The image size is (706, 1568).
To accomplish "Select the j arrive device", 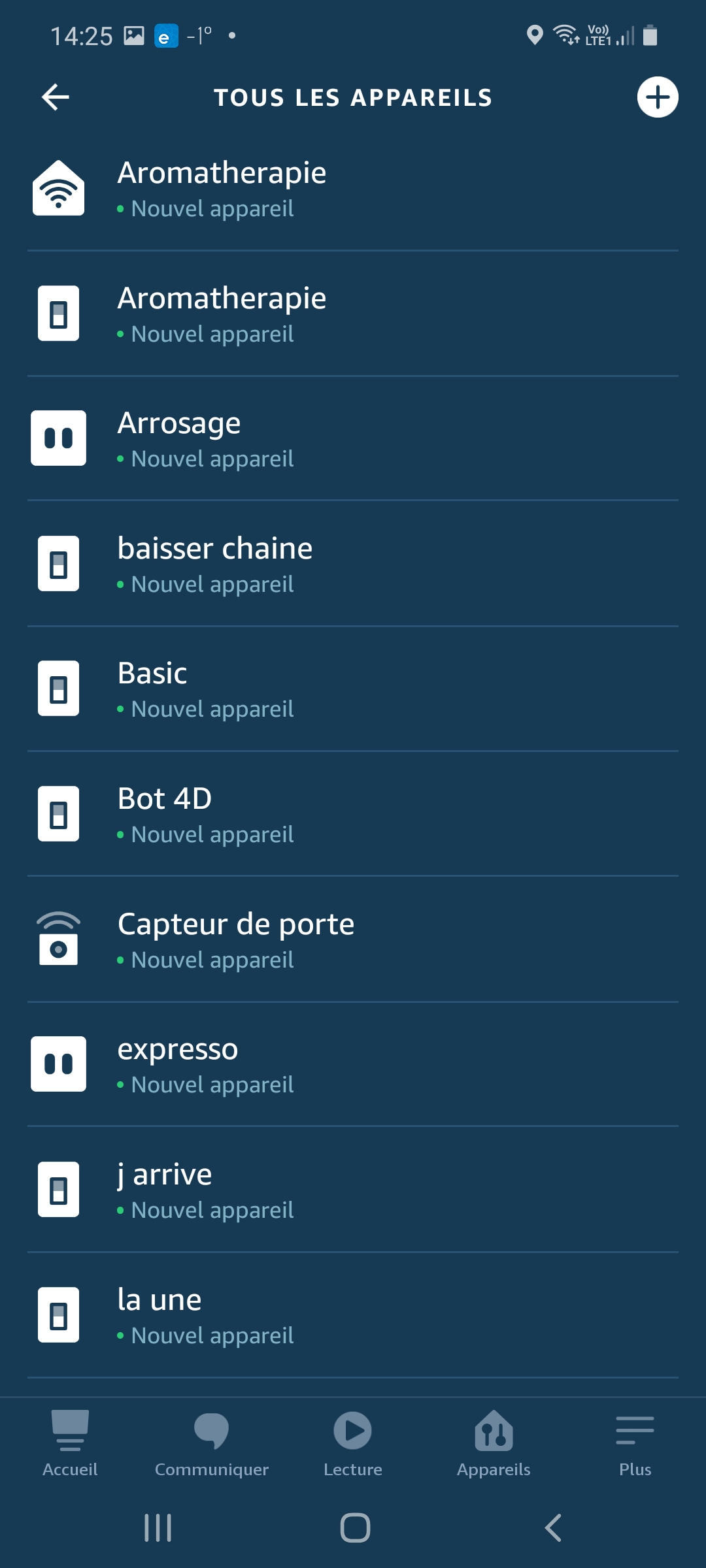I will (353, 1190).
